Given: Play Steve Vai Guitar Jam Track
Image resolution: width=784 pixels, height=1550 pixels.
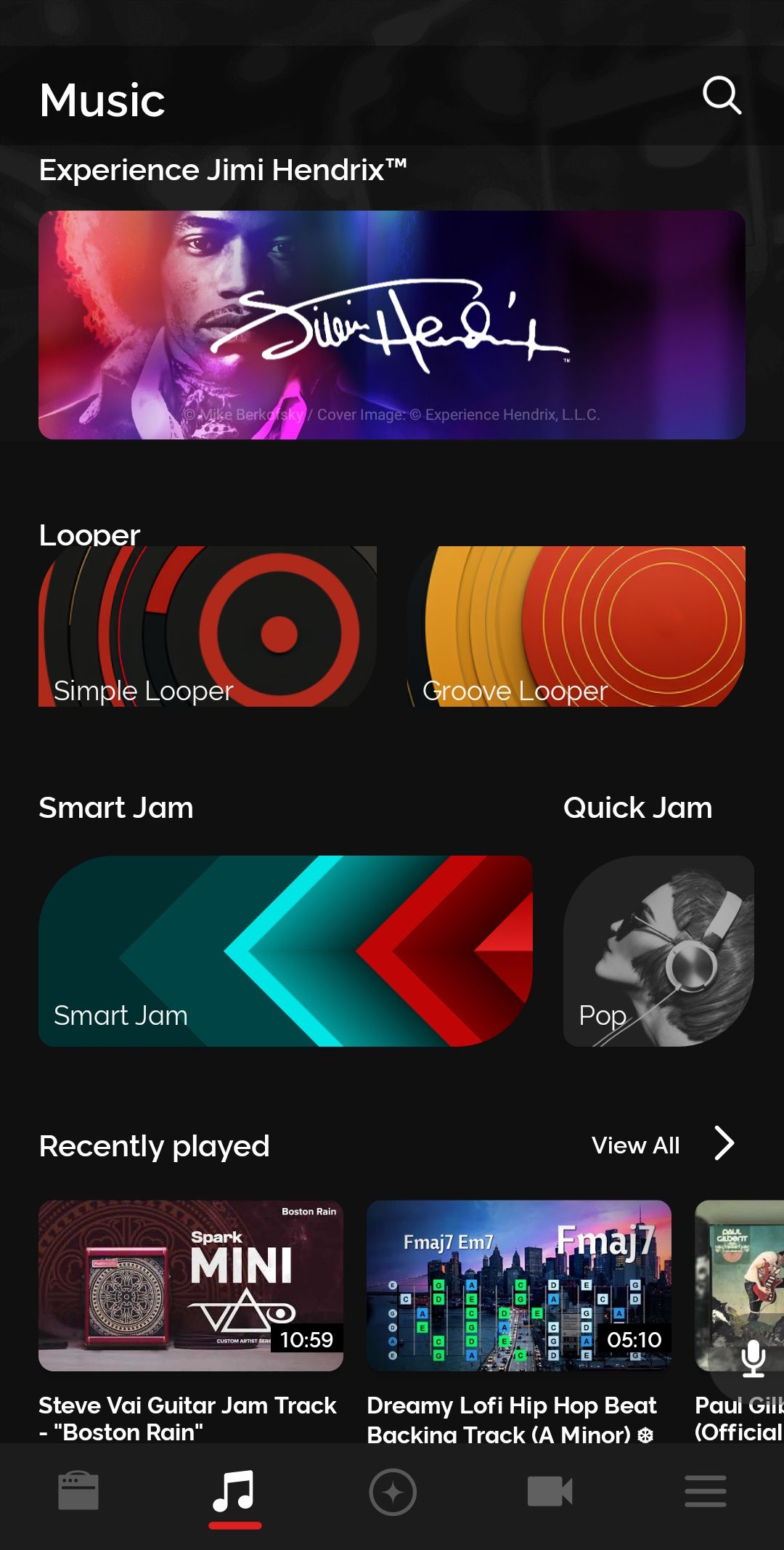Looking at the screenshot, I should pyautogui.click(x=191, y=1286).
